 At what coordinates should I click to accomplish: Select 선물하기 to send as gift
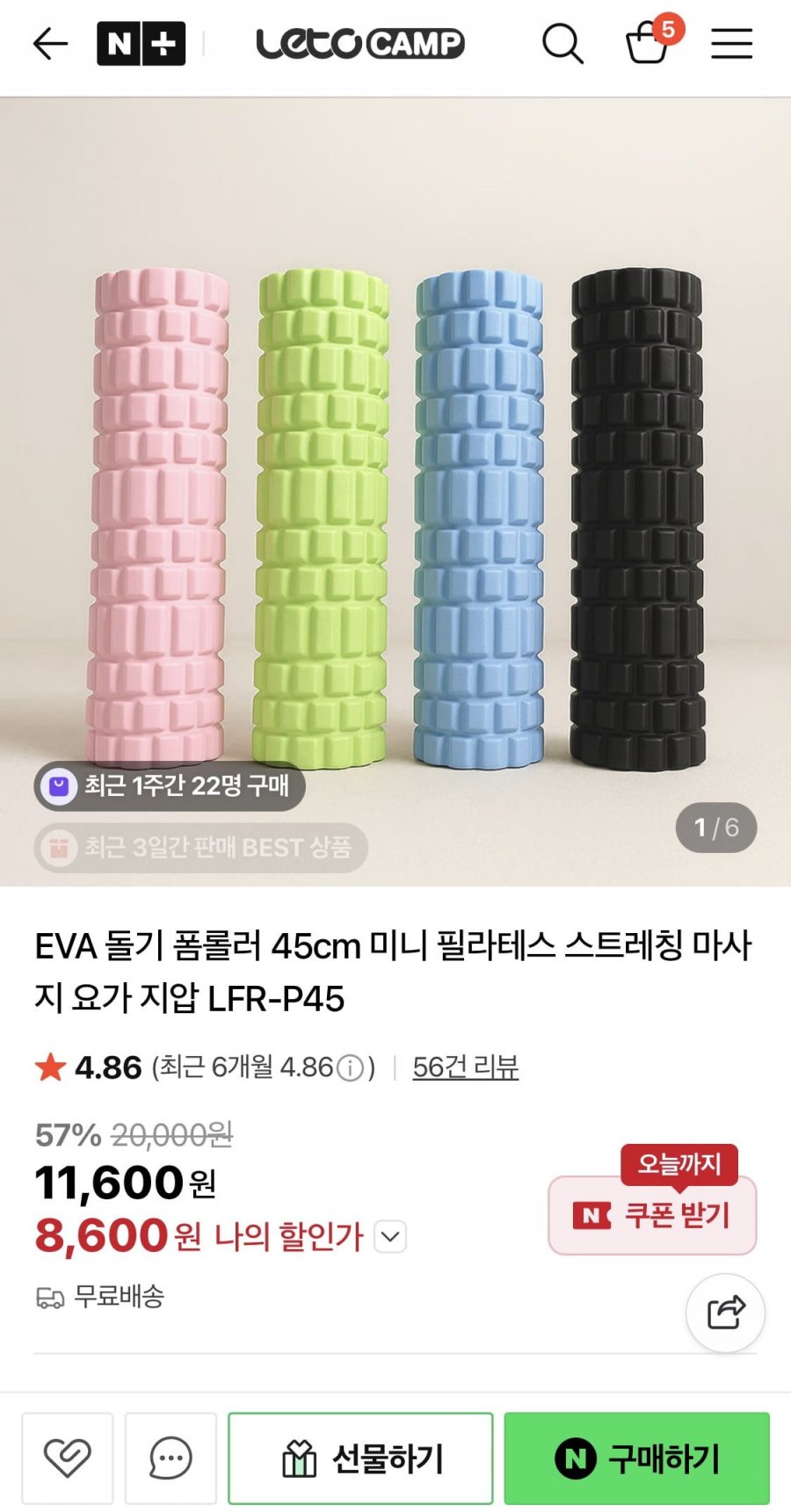coord(360,1458)
